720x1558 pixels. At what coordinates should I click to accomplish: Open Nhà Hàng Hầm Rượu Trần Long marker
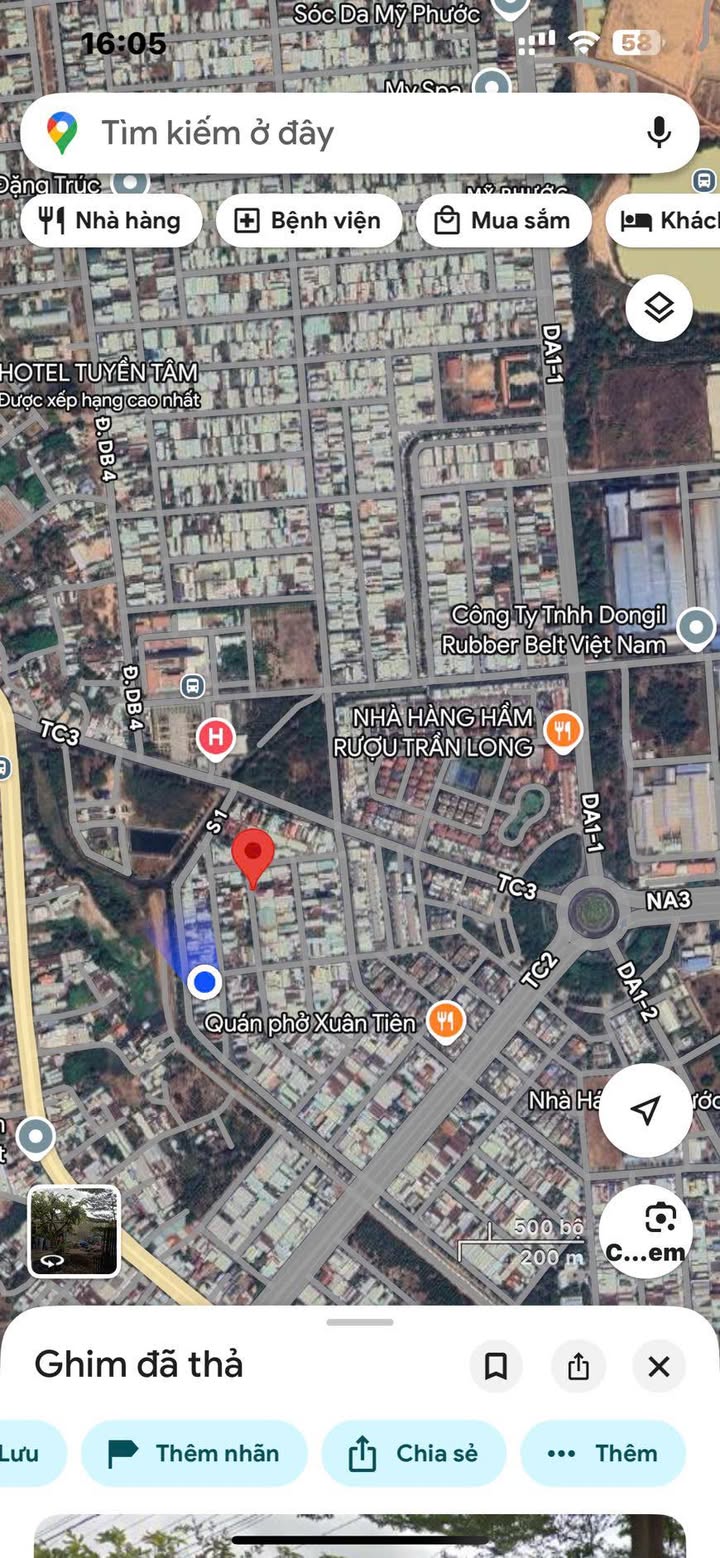[x=564, y=732]
